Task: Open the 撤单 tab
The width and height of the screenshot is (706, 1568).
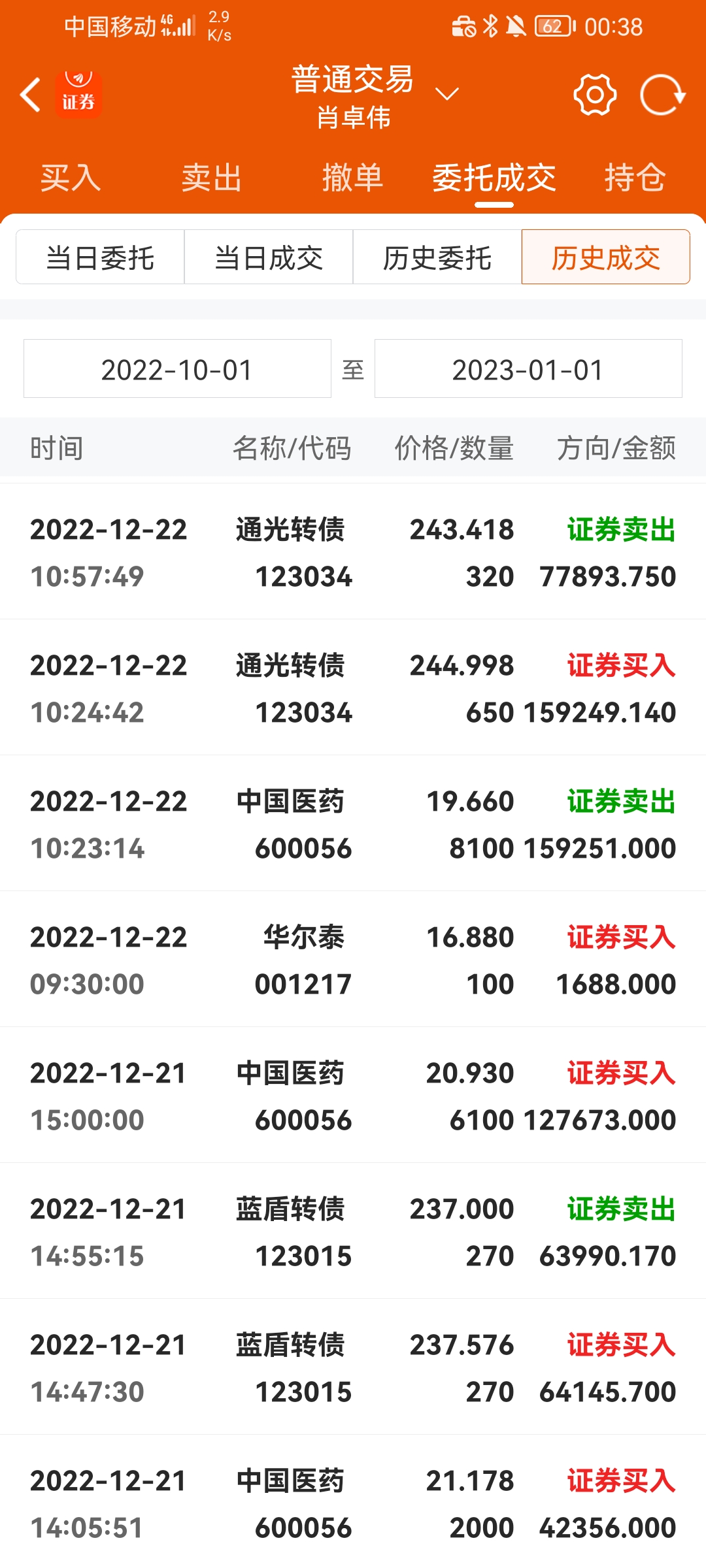Action: pyautogui.click(x=352, y=178)
